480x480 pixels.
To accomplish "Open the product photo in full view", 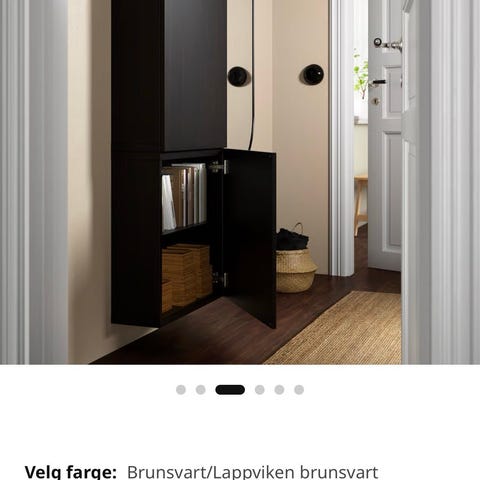I will click(240, 182).
